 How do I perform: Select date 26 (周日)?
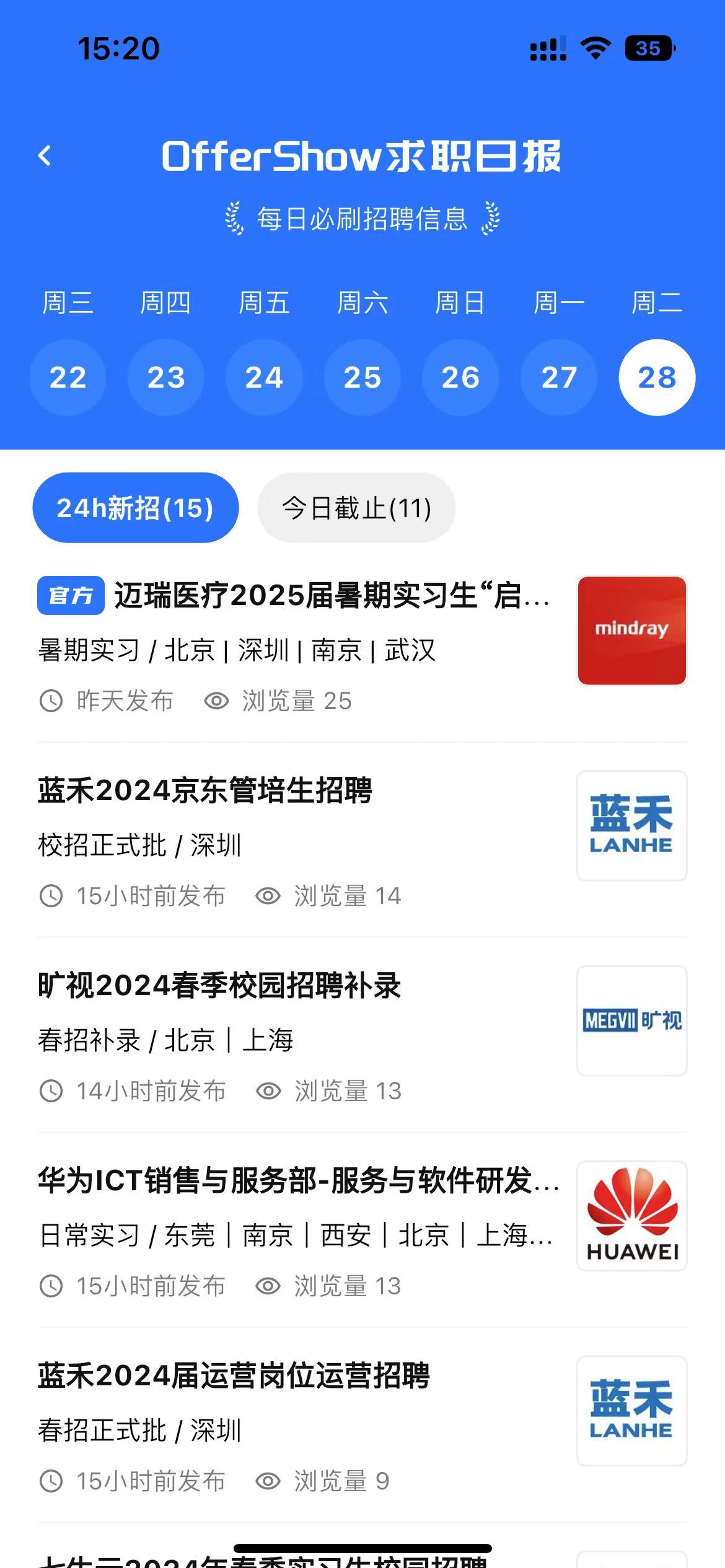click(460, 377)
